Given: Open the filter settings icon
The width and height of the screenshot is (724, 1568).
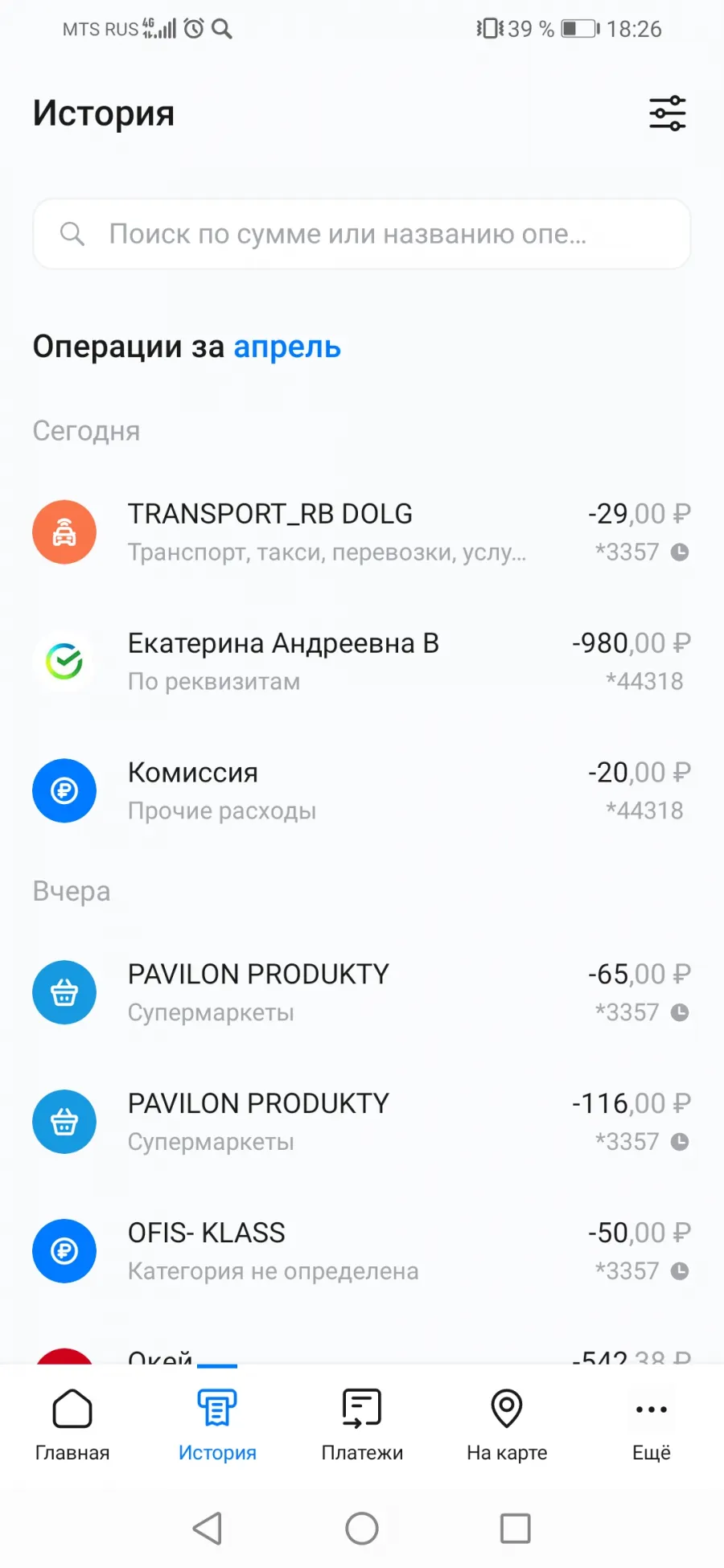Looking at the screenshot, I should pos(667,113).
